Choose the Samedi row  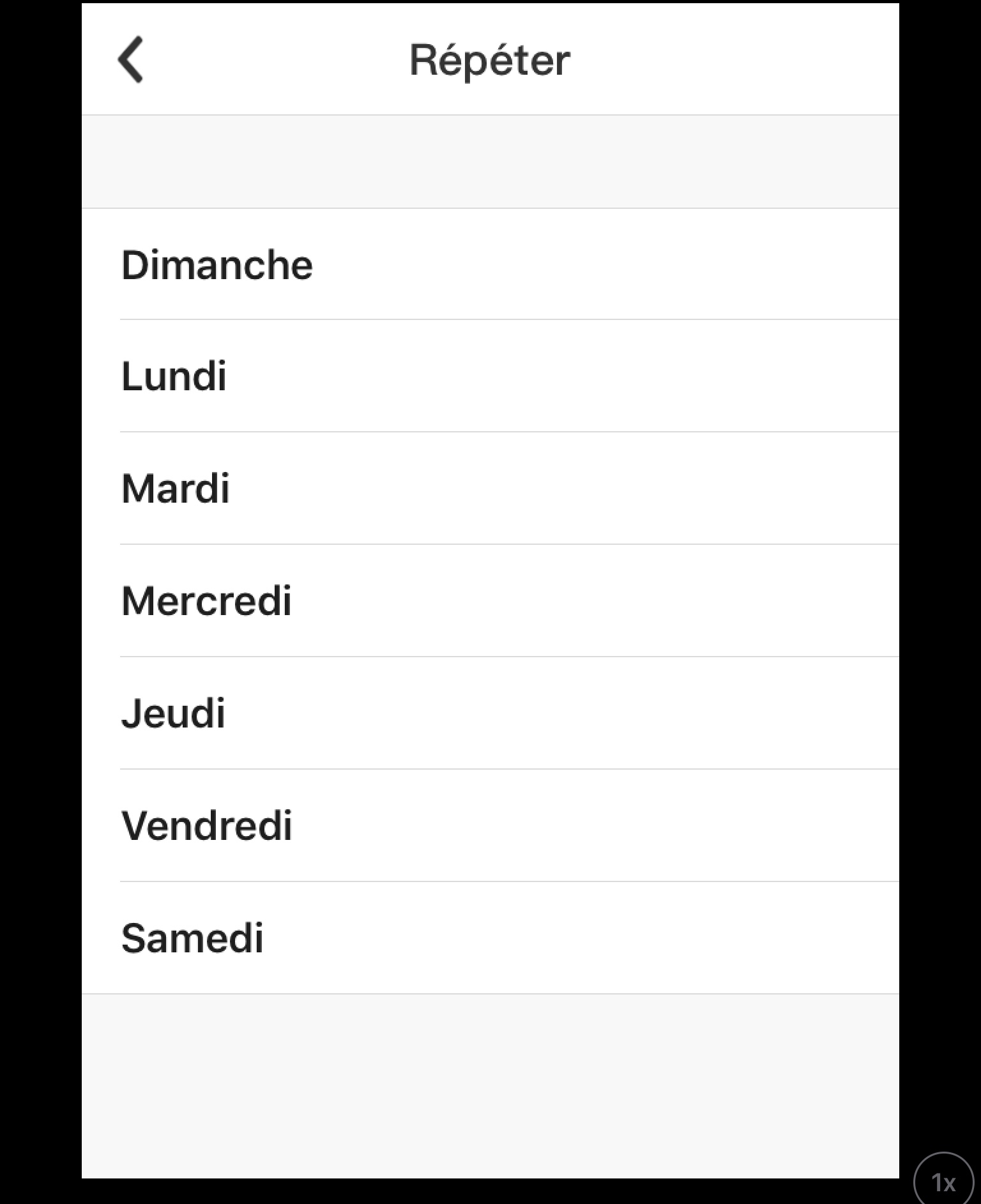pyautogui.click(x=490, y=938)
